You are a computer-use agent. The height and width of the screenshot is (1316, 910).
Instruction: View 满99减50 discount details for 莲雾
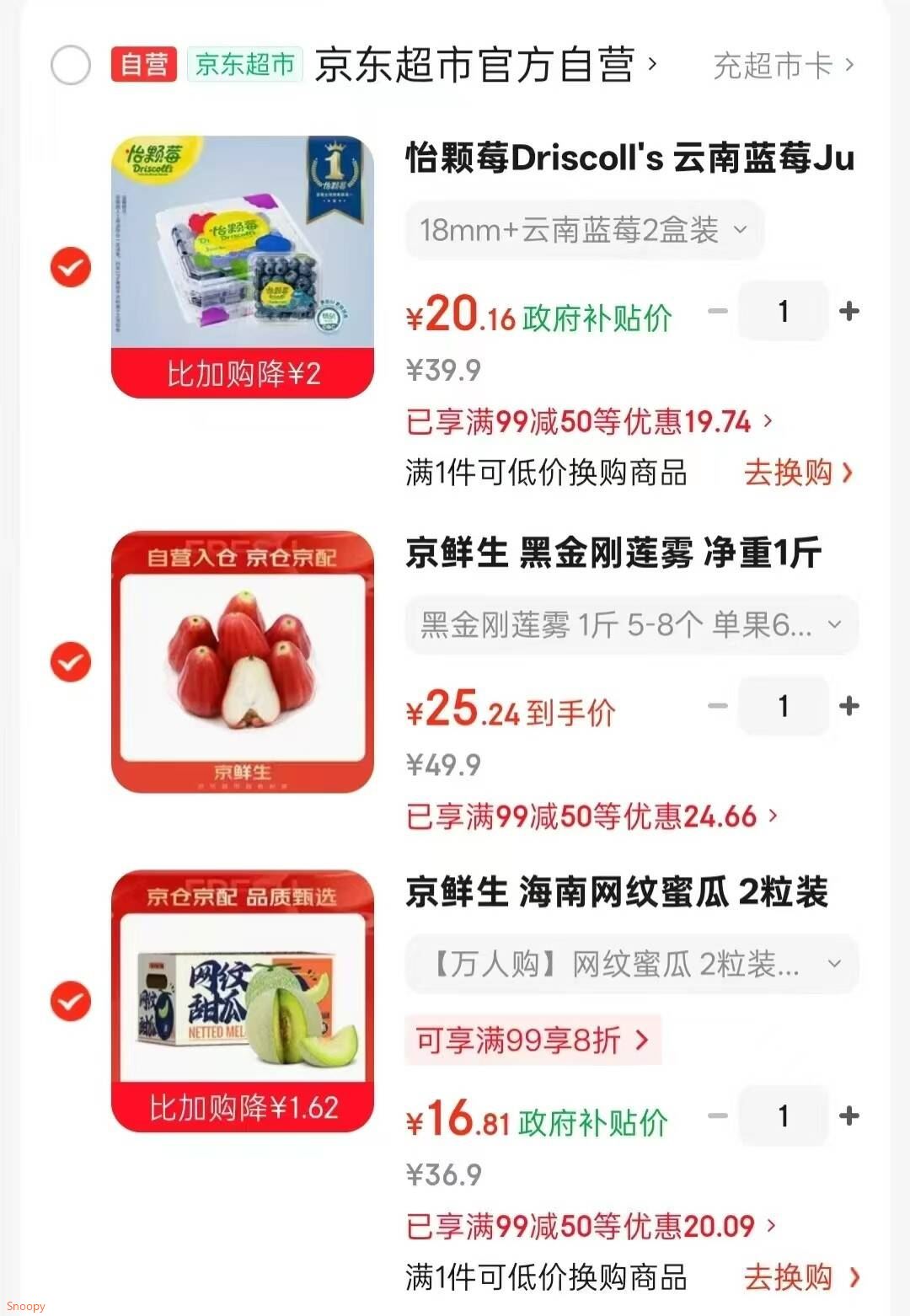coord(590,815)
